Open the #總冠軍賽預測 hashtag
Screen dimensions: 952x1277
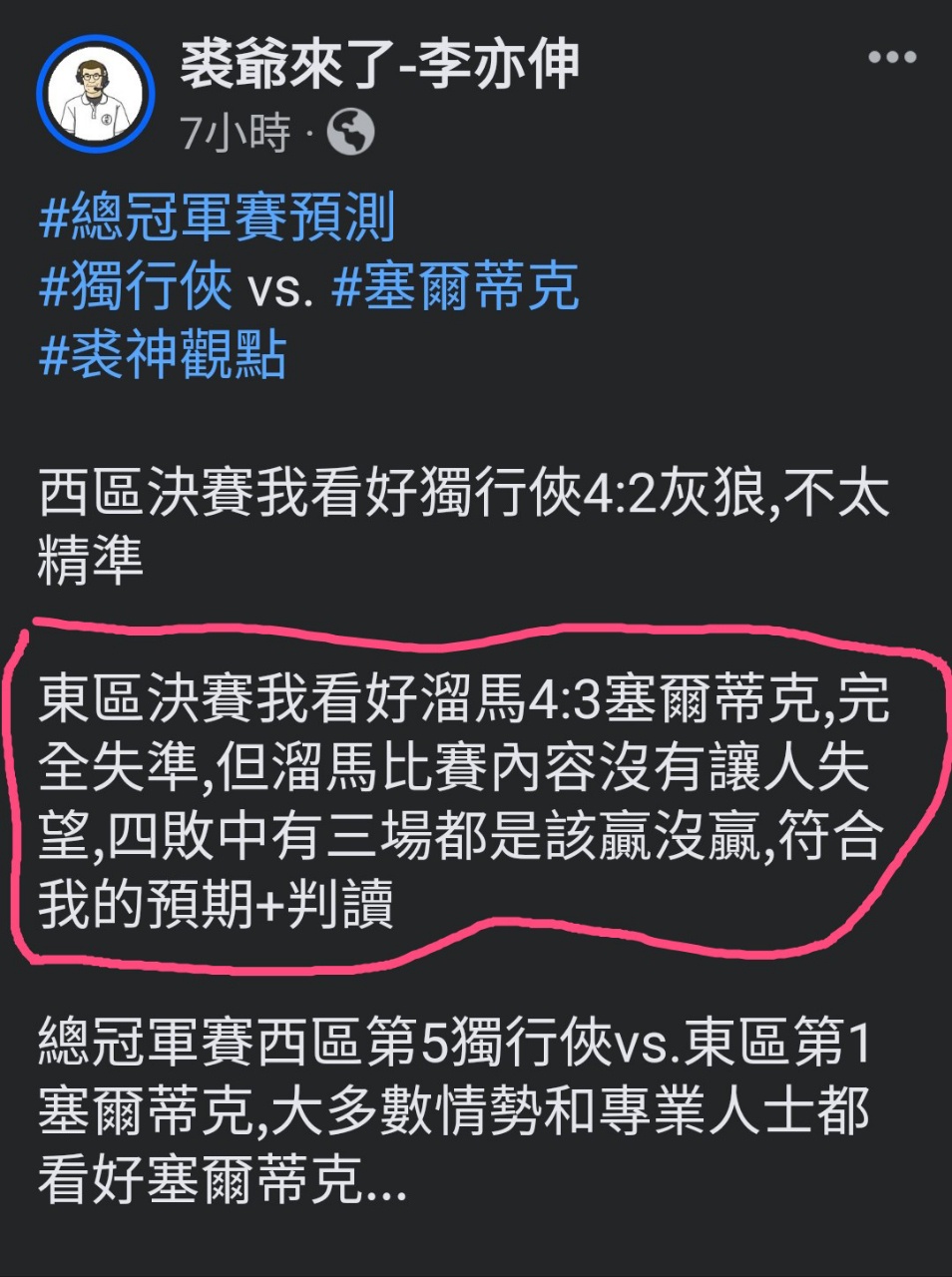(217, 217)
